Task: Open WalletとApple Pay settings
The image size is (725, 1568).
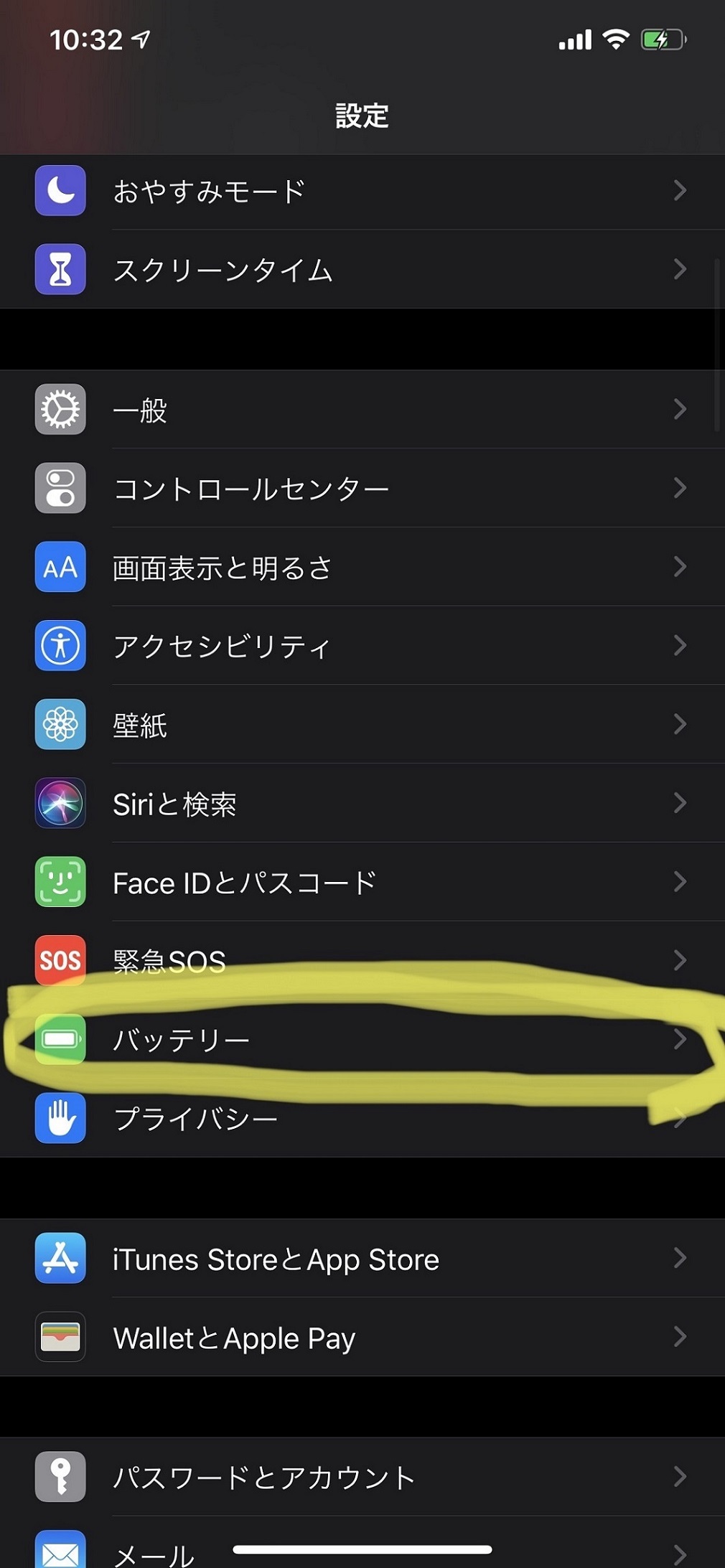Action: (362, 1338)
